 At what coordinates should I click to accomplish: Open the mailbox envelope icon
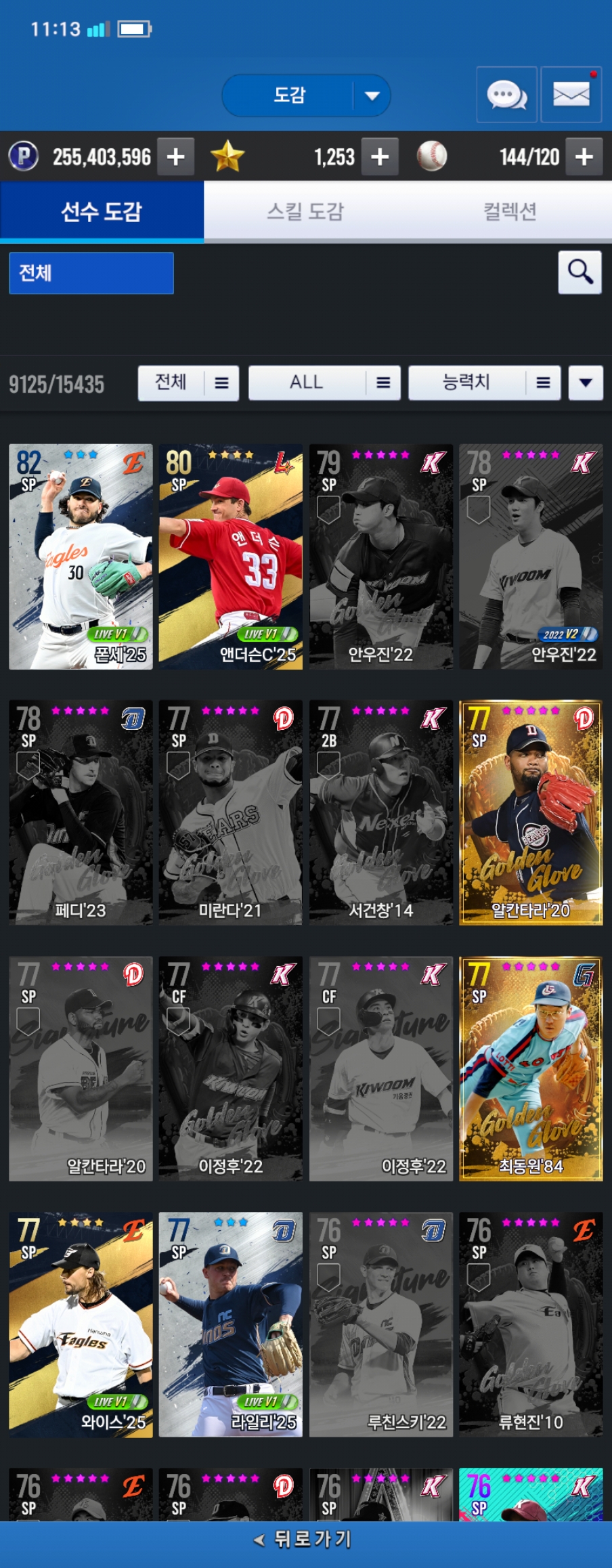pyautogui.click(x=571, y=95)
